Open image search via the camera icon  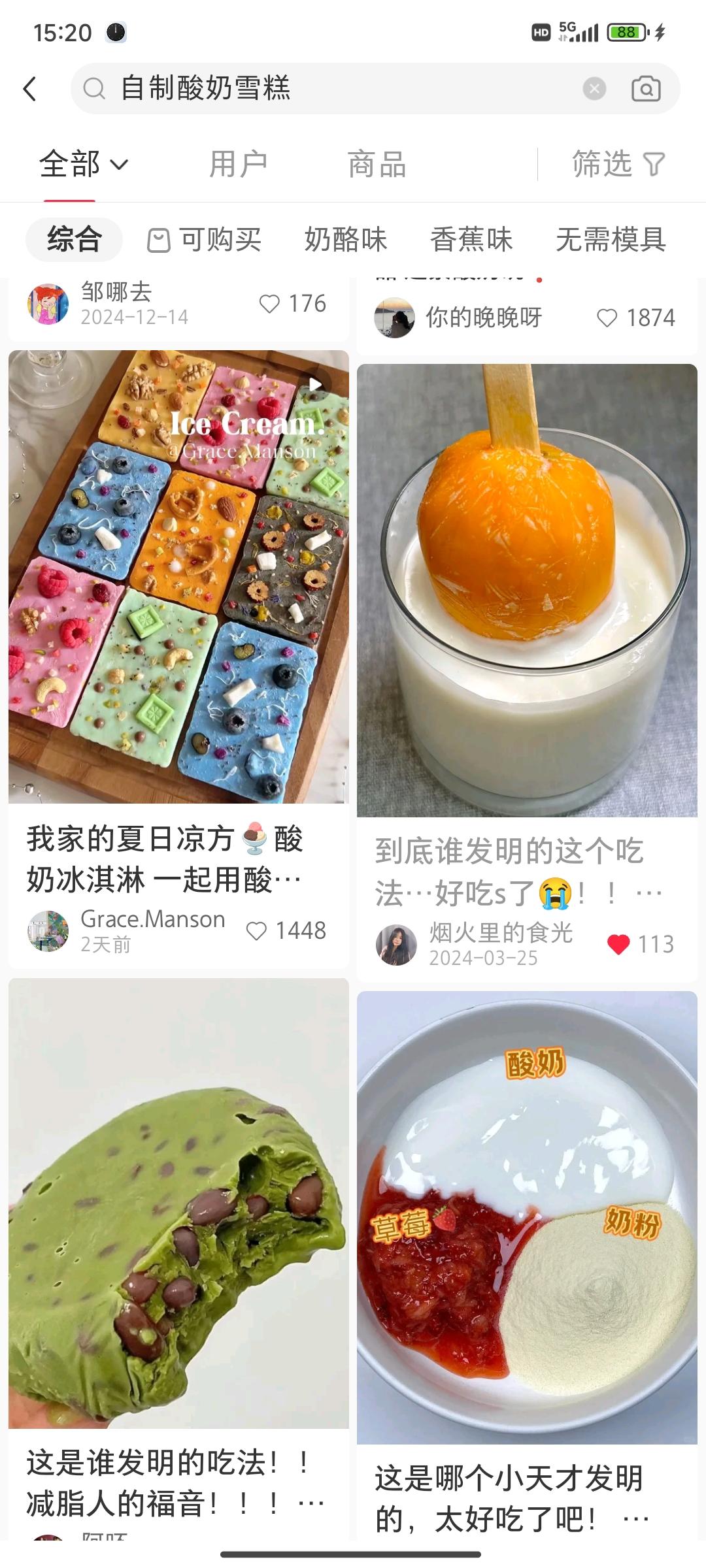pos(644,90)
